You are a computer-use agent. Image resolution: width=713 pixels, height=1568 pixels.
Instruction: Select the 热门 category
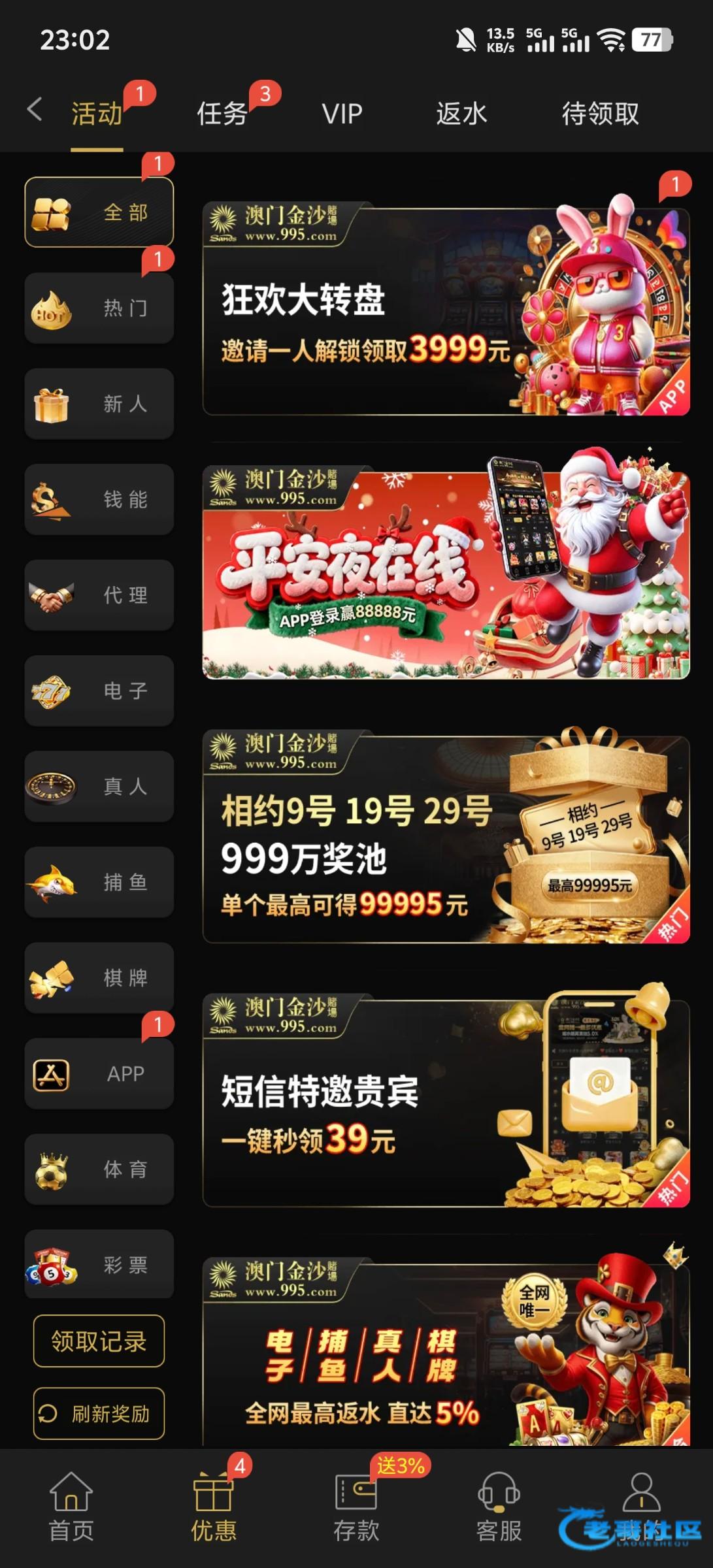coord(99,308)
